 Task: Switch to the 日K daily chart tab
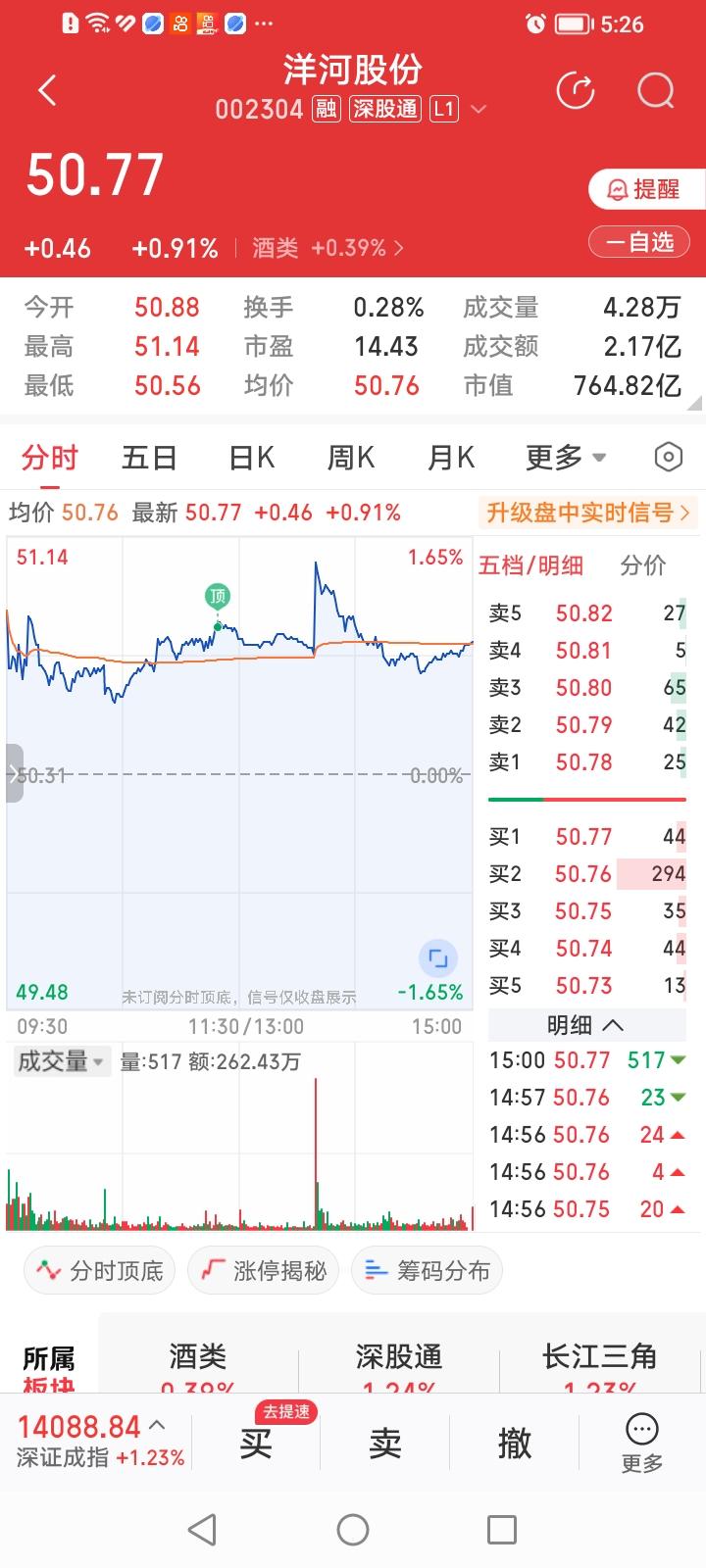[251, 457]
